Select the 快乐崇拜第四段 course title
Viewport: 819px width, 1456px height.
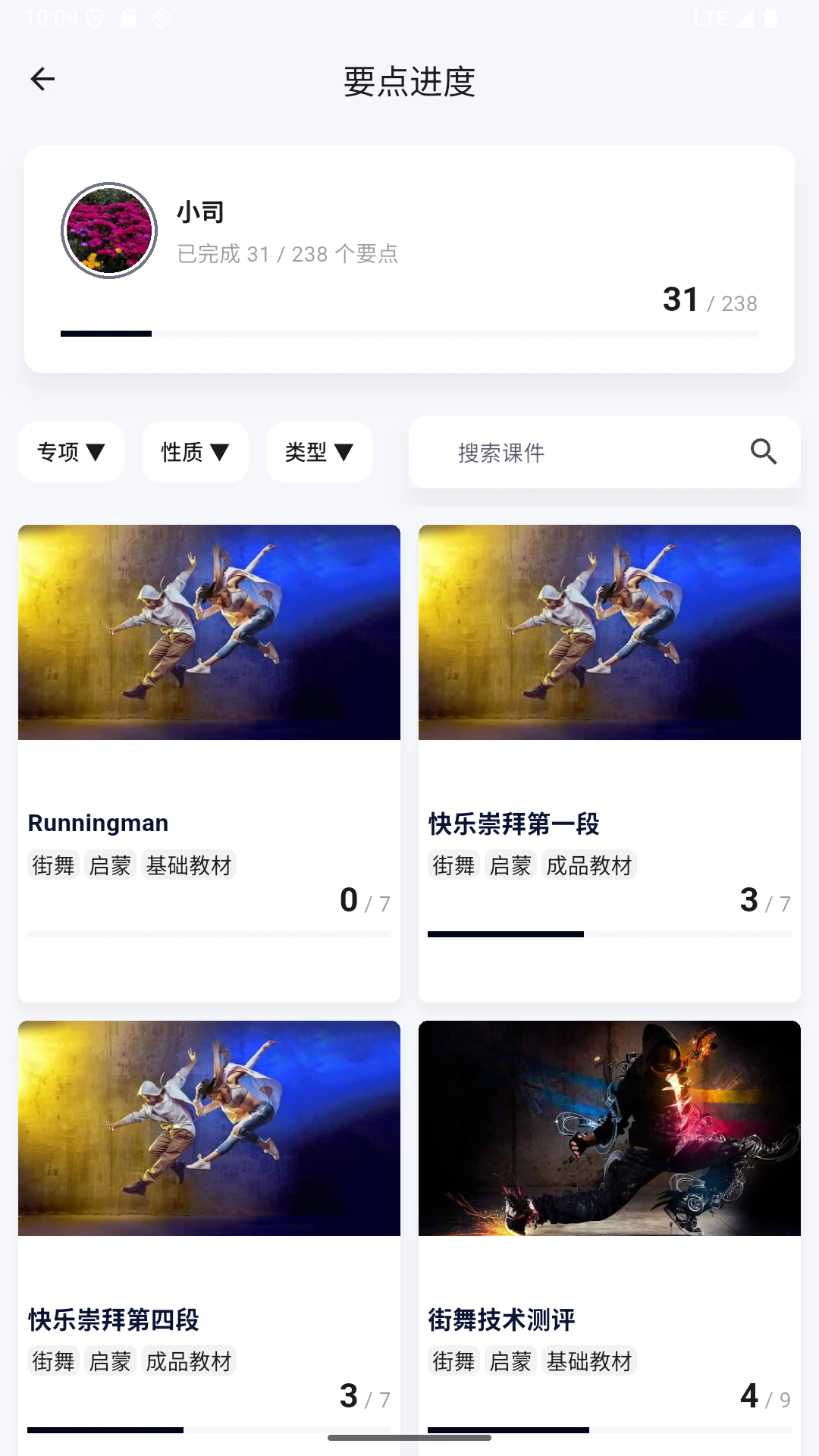click(x=114, y=1320)
